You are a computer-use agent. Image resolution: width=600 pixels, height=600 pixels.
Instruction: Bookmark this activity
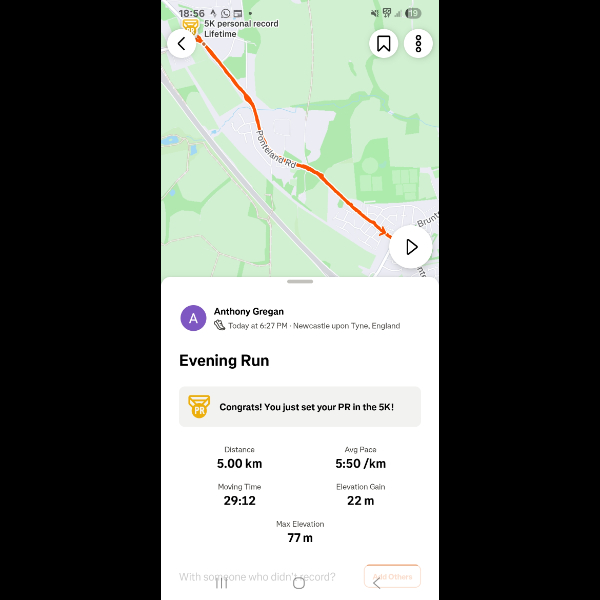tap(384, 43)
